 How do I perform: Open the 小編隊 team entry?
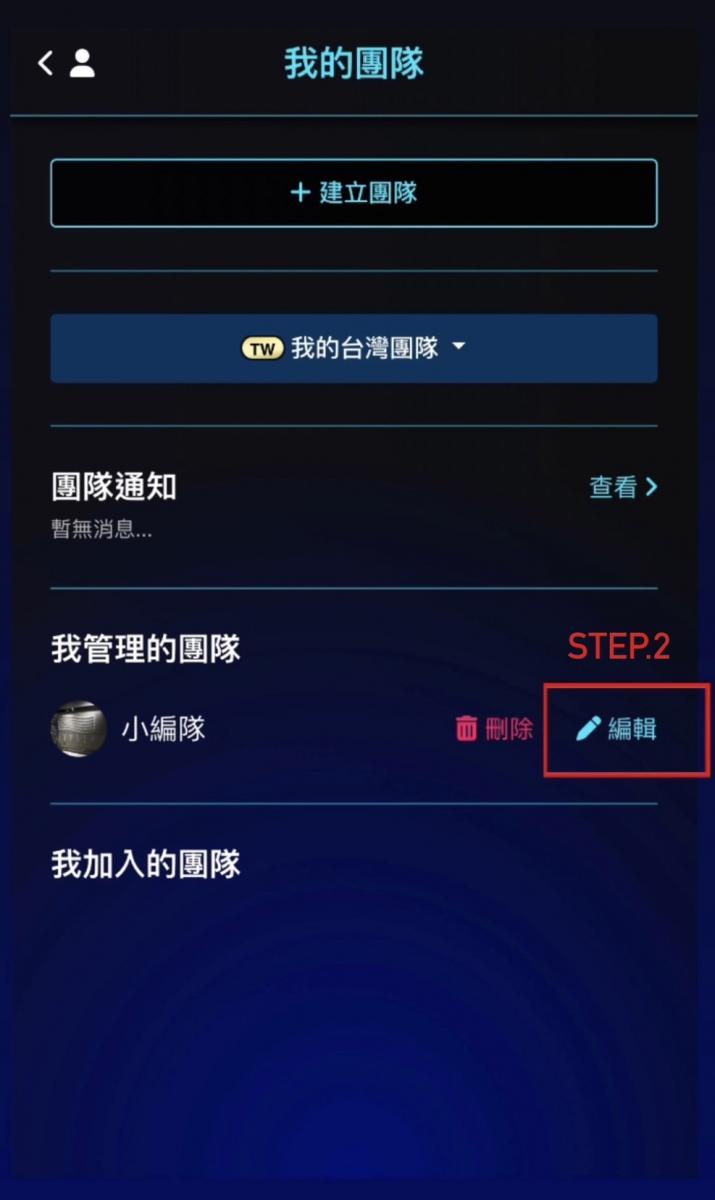click(163, 729)
